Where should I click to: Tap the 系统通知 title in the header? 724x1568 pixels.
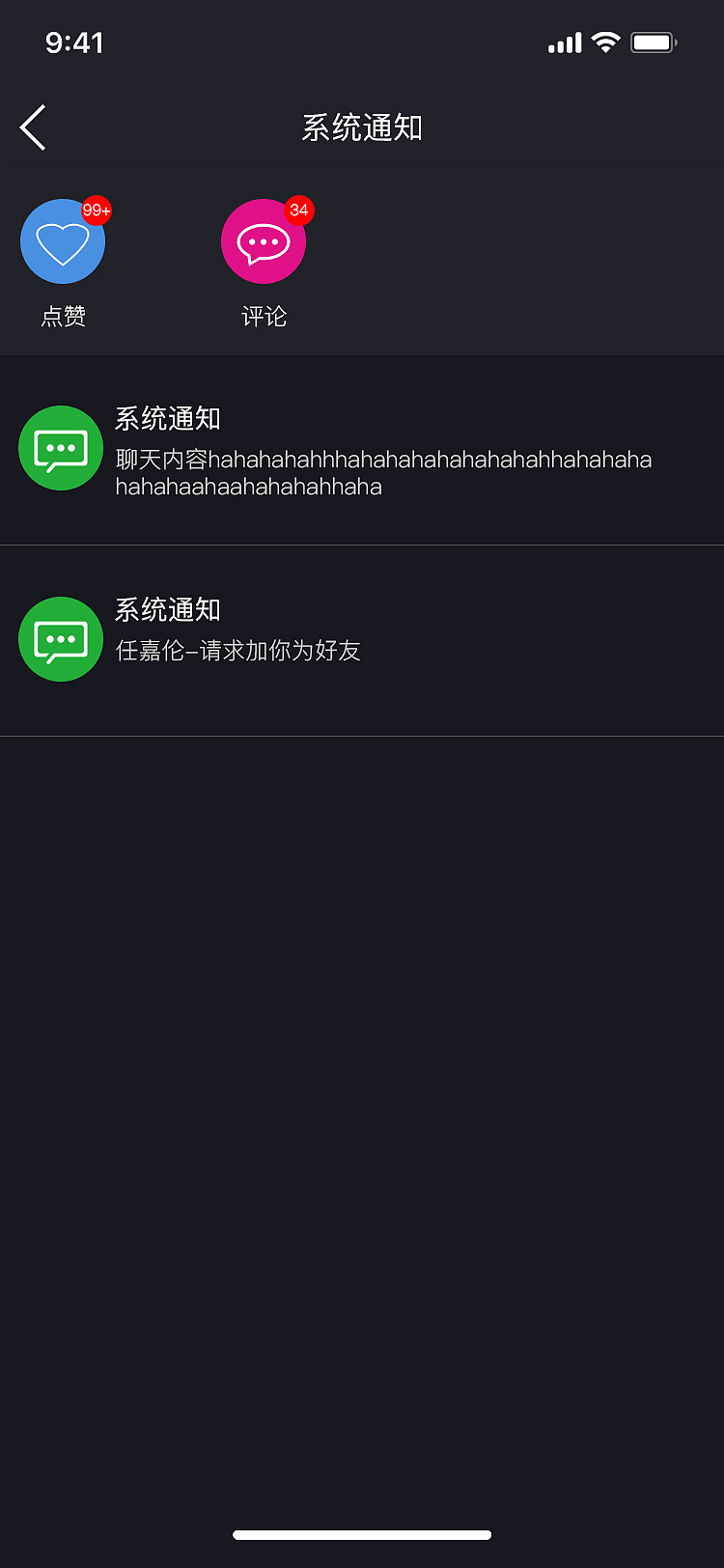point(362,126)
